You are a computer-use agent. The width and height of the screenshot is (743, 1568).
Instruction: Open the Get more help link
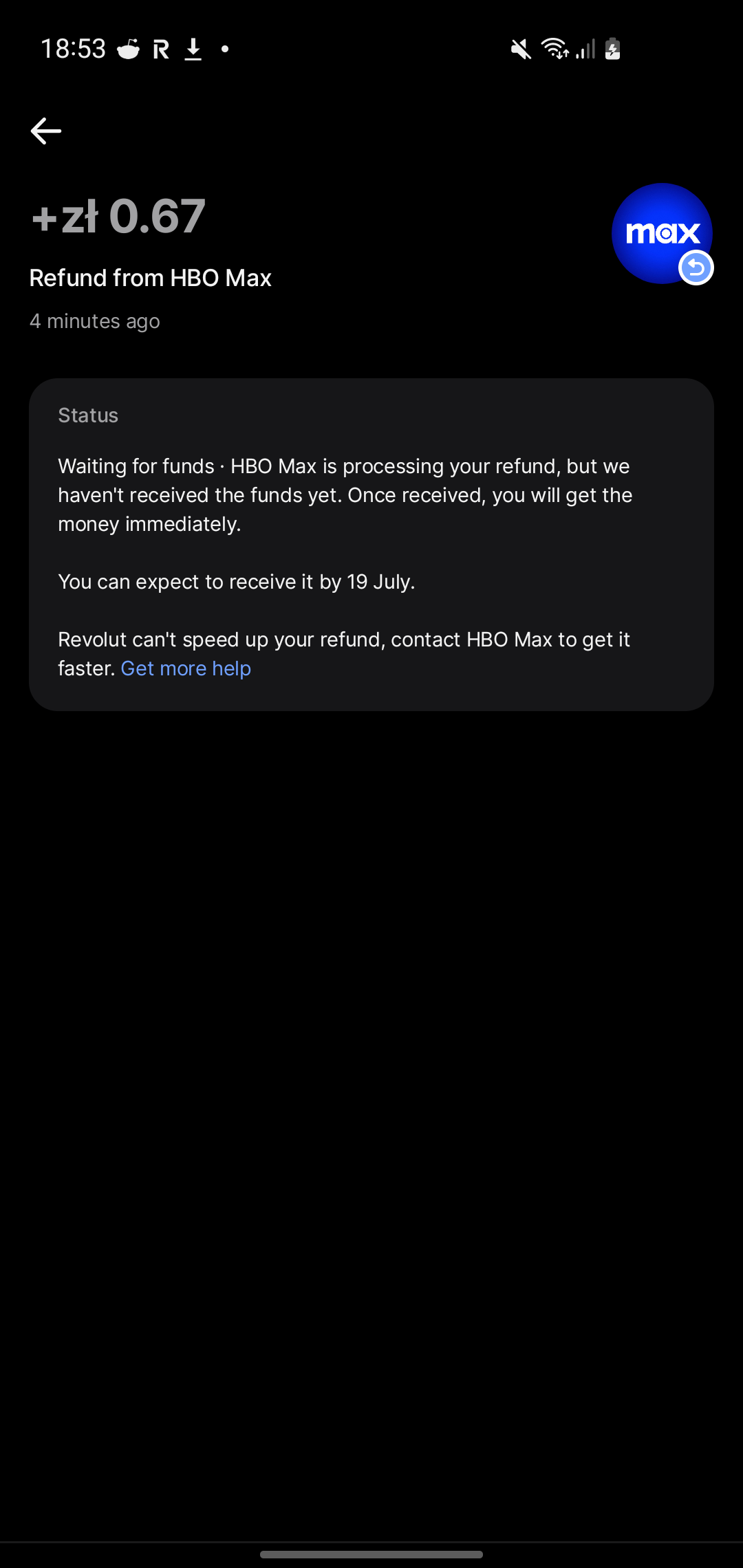coord(186,668)
